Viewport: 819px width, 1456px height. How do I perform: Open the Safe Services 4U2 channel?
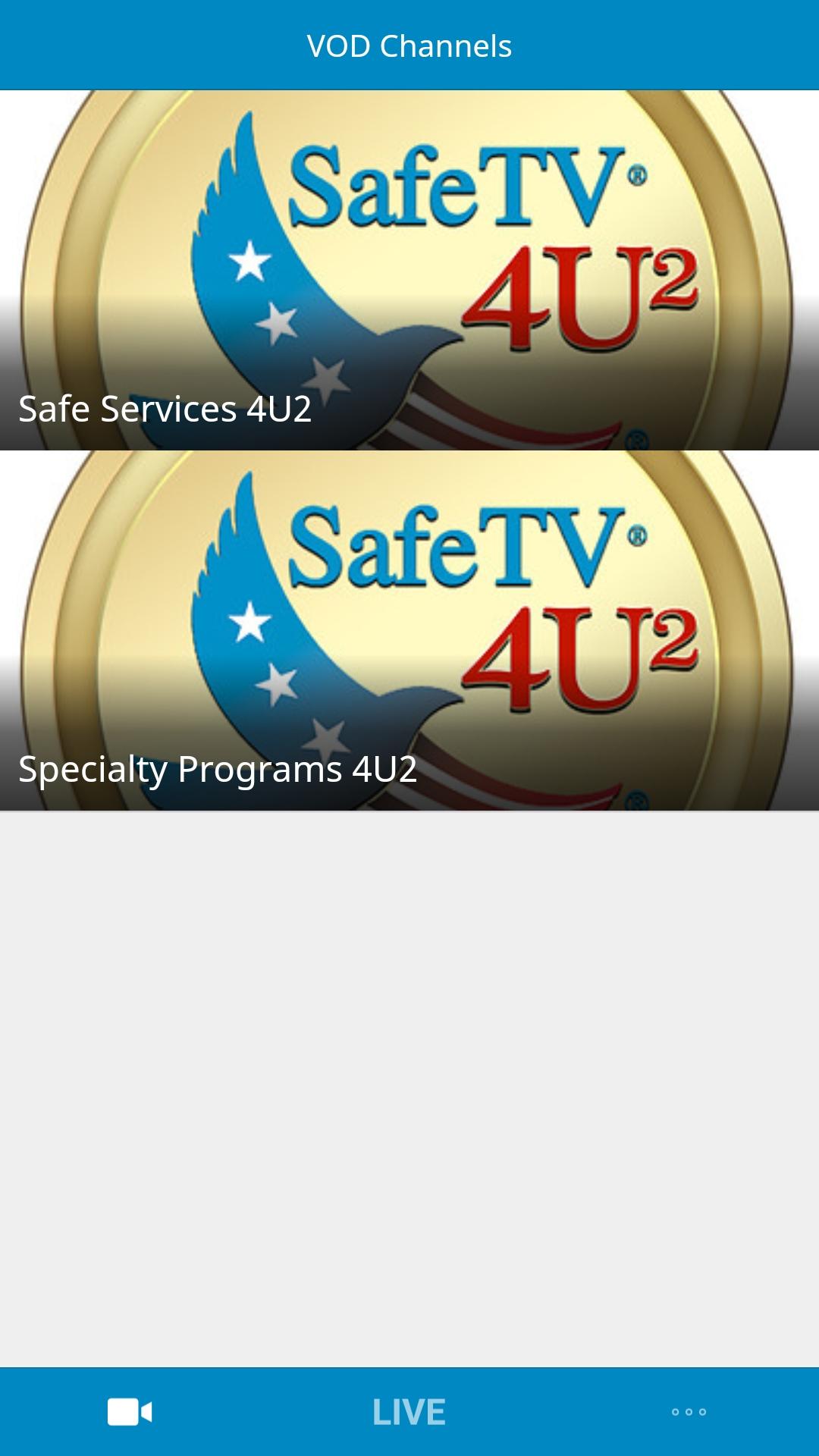[x=409, y=270]
